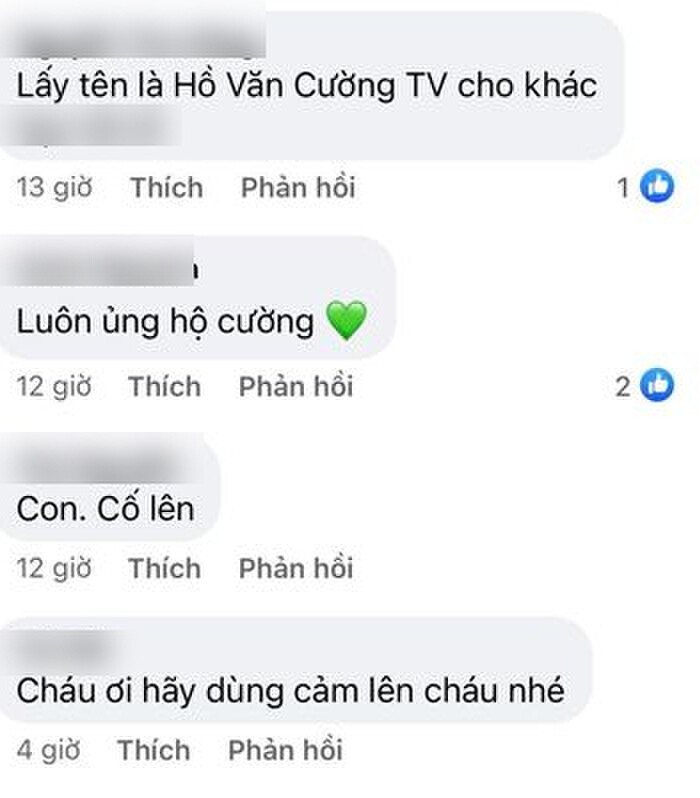The height and width of the screenshot is (798, 700).
Task: Reply to "Cháu ơi hãy dũng cảm lên" comment
Action: 285,750
